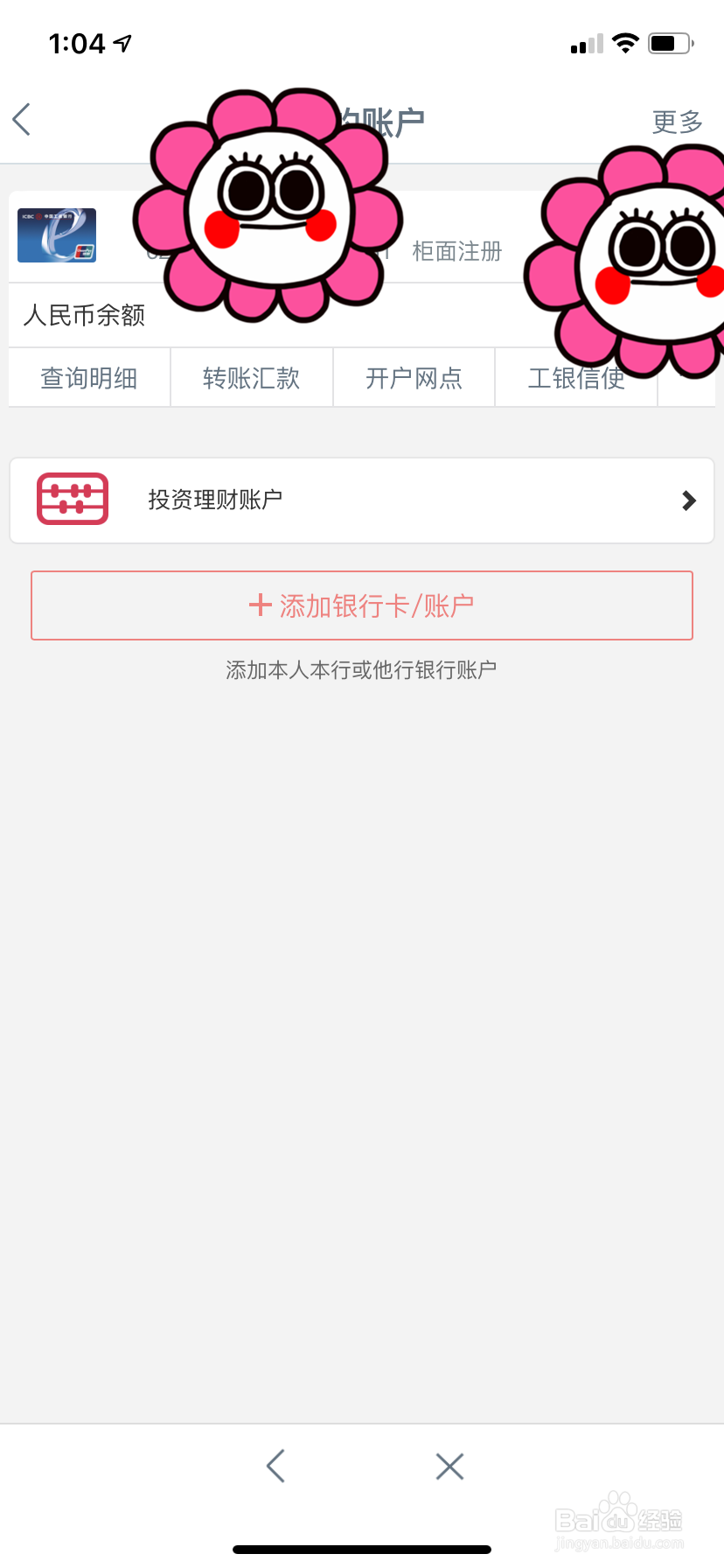Tap the battery indicator in status bar
Viewport: 724px width, 1568px height.
coord(668,41)
